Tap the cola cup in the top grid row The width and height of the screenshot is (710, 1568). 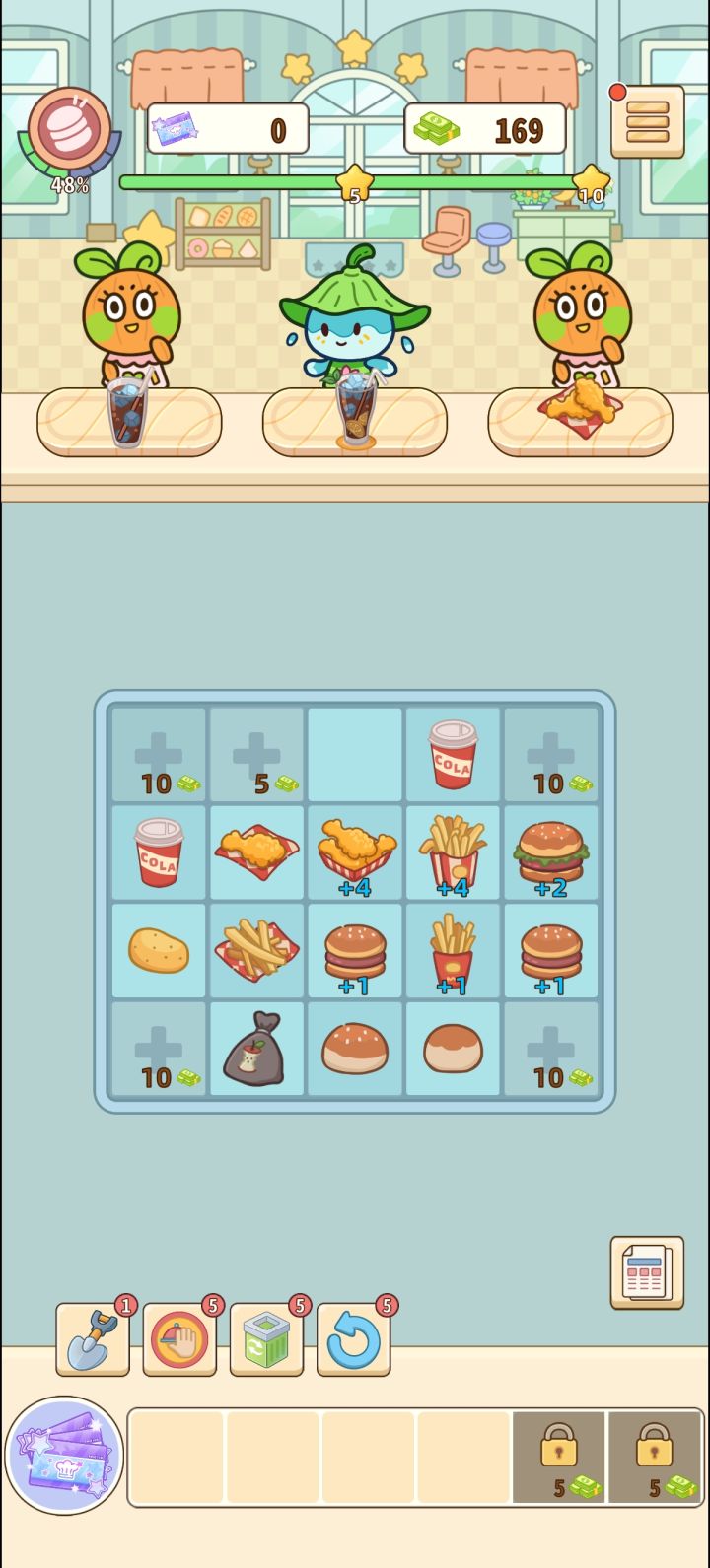coord(452,754)
